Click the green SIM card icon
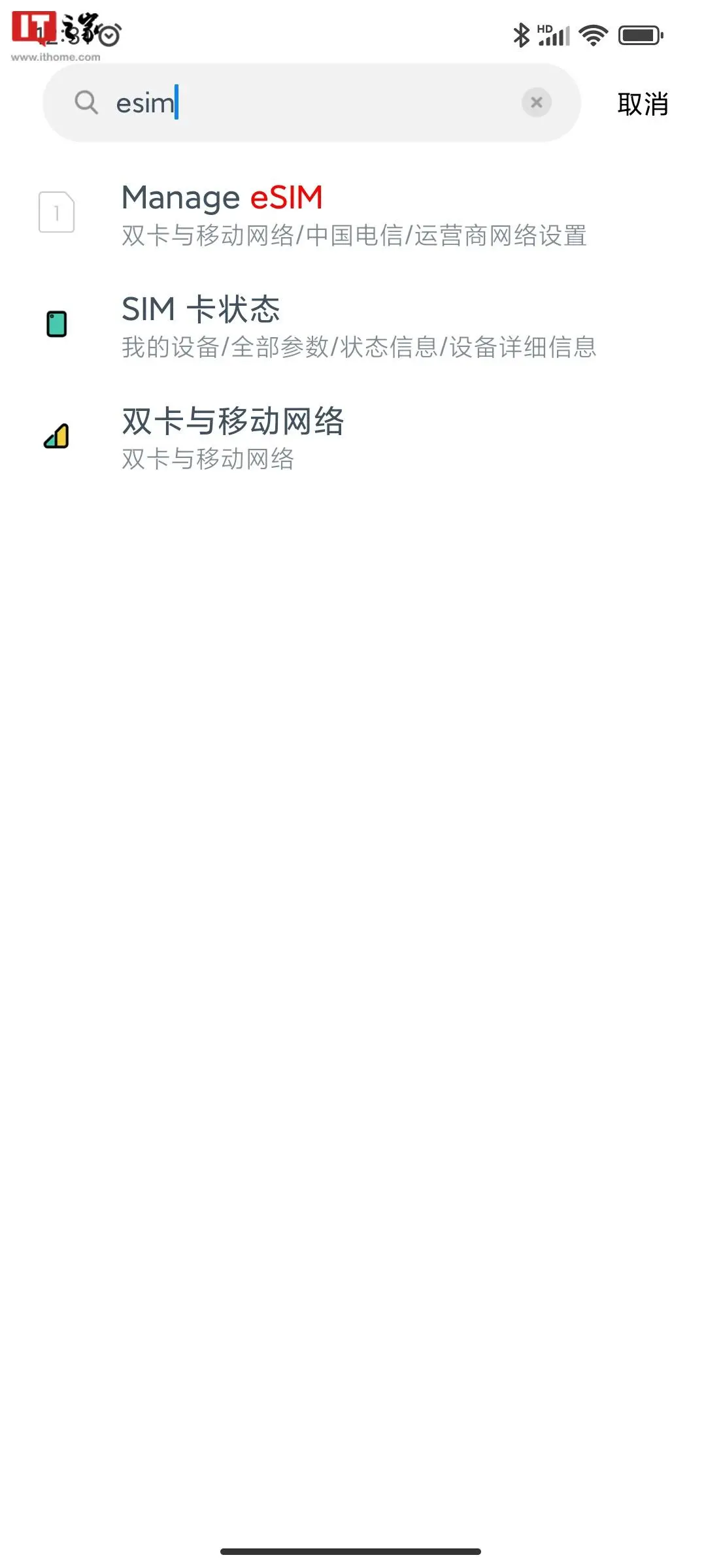 56,325
